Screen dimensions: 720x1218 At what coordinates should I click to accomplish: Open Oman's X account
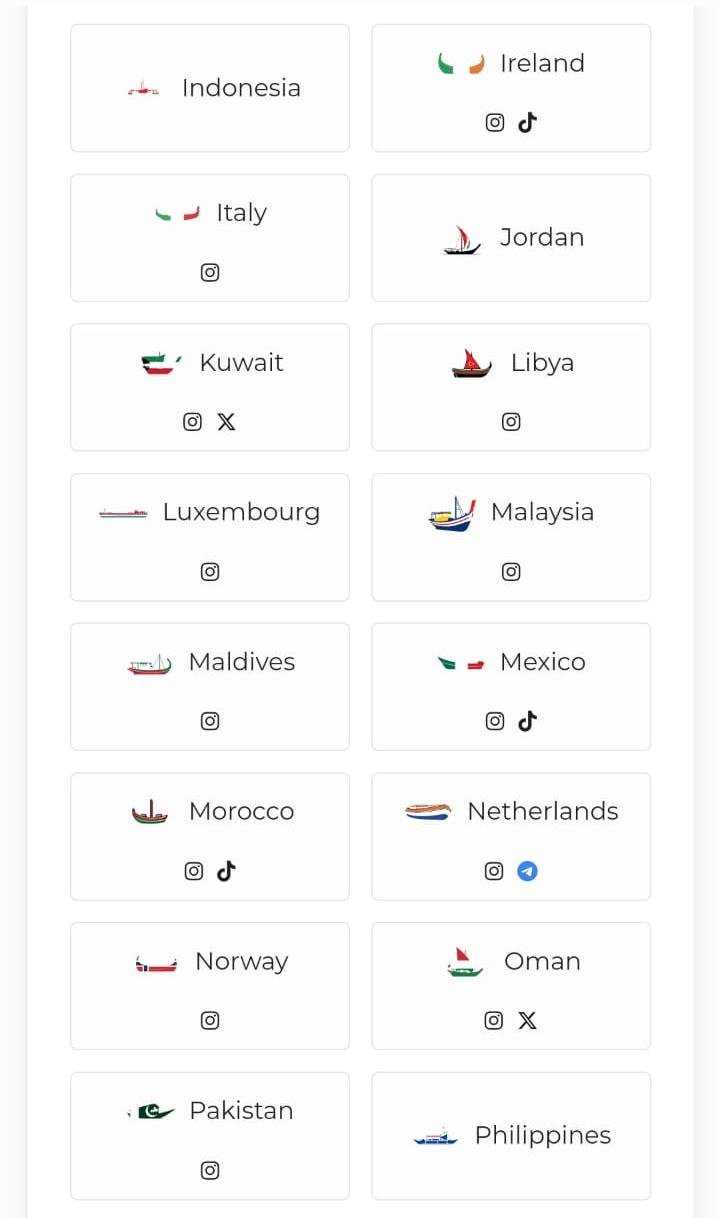pos(527,1020)
